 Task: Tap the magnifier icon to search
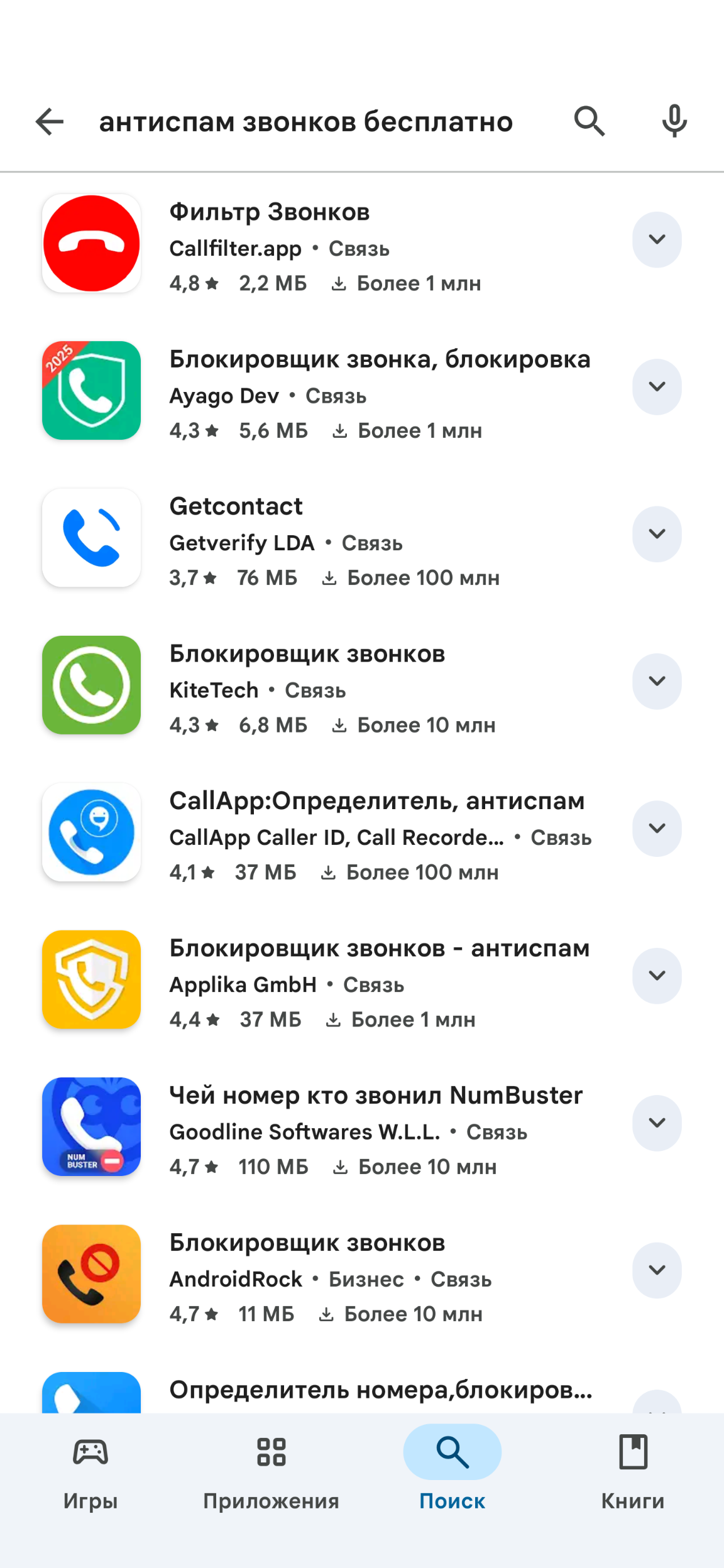coord(589,121)
